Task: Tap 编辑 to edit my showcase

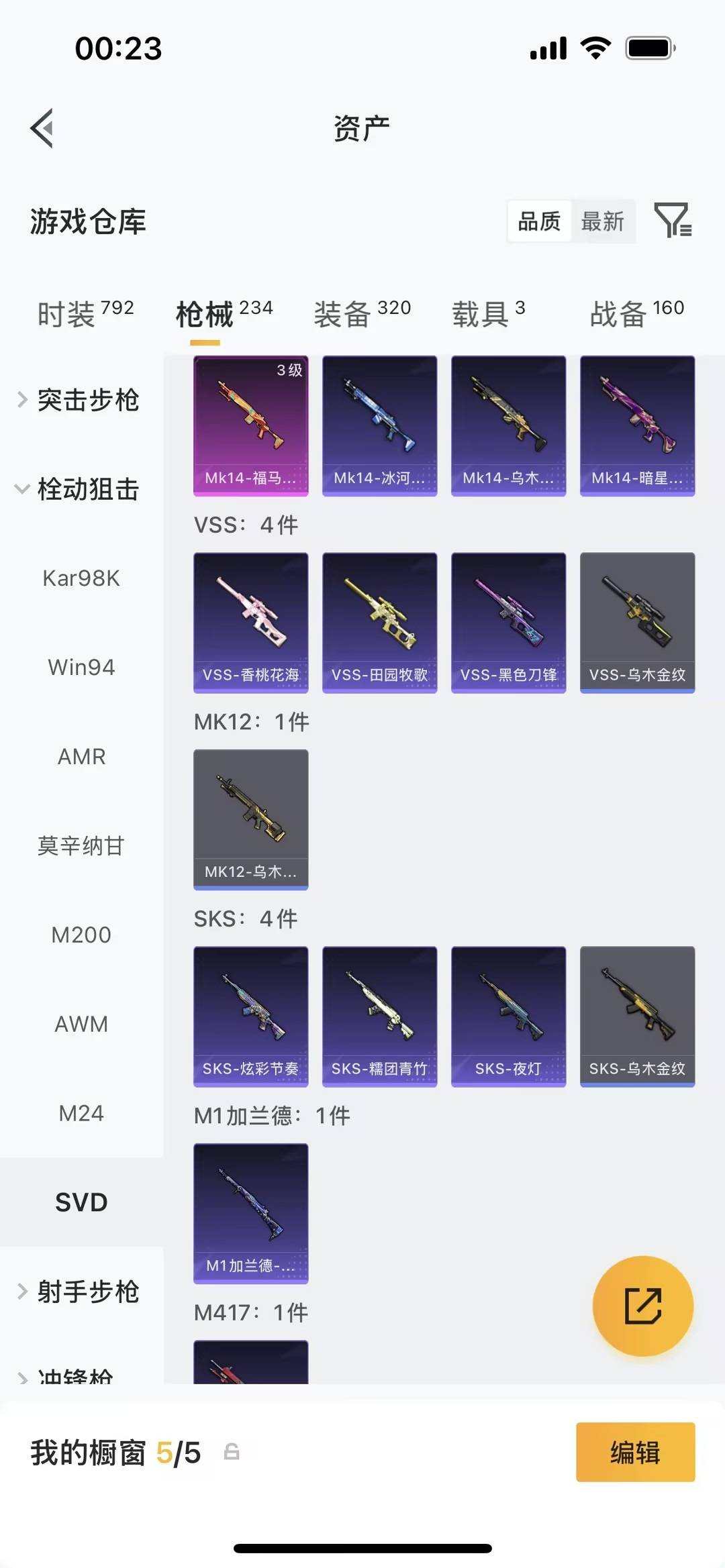Action: [x=635, y=1453]
